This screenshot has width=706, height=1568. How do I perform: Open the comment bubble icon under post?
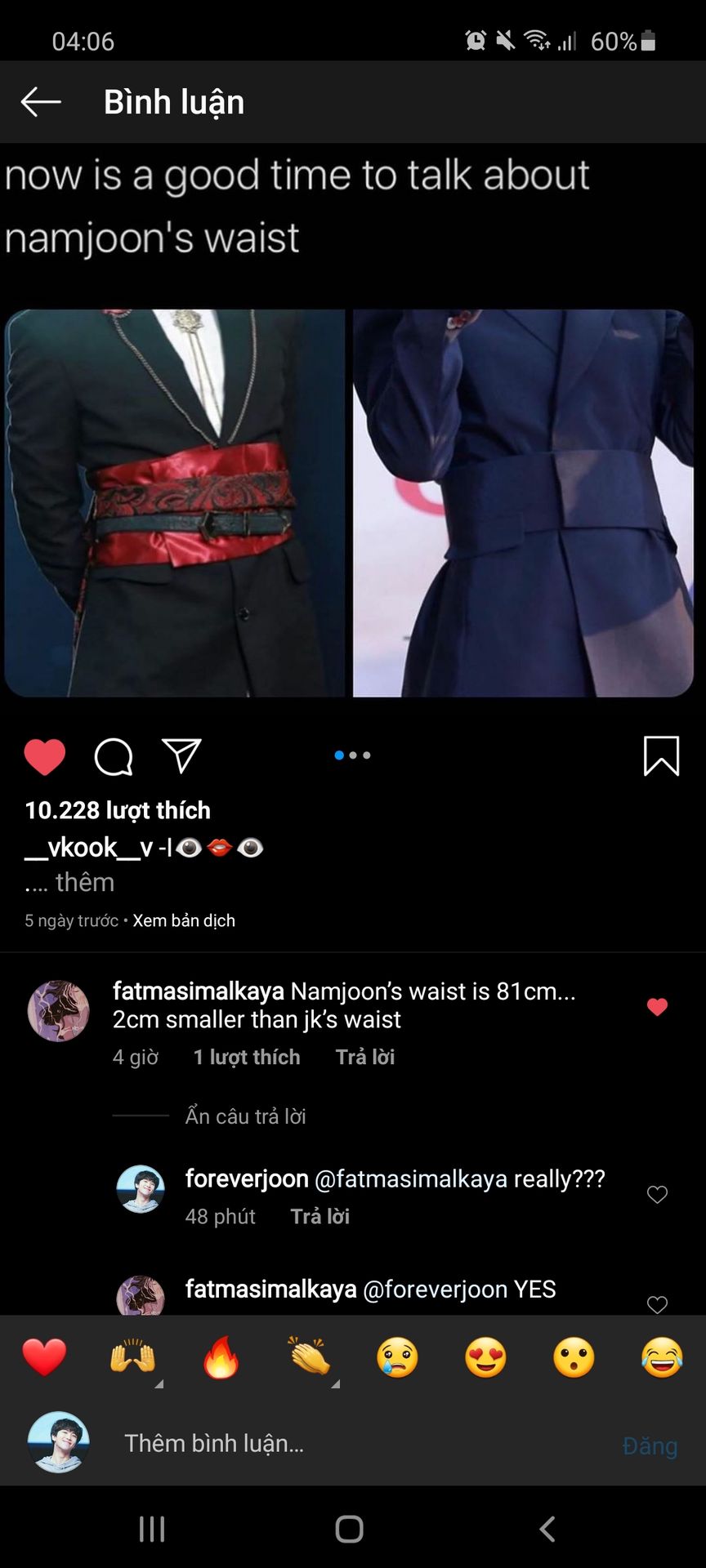point(114,756)
